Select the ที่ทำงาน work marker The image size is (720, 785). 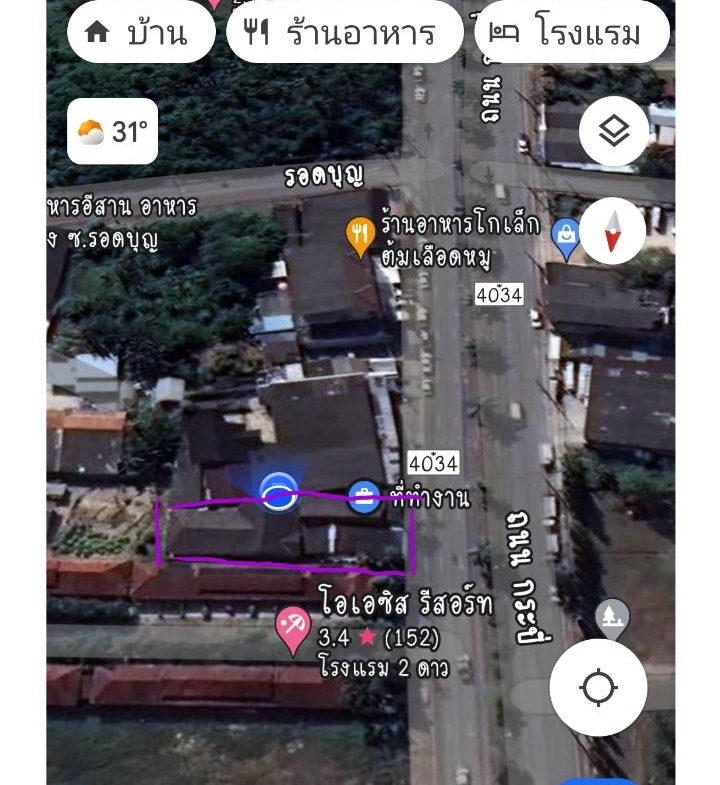tap(364, 496)
